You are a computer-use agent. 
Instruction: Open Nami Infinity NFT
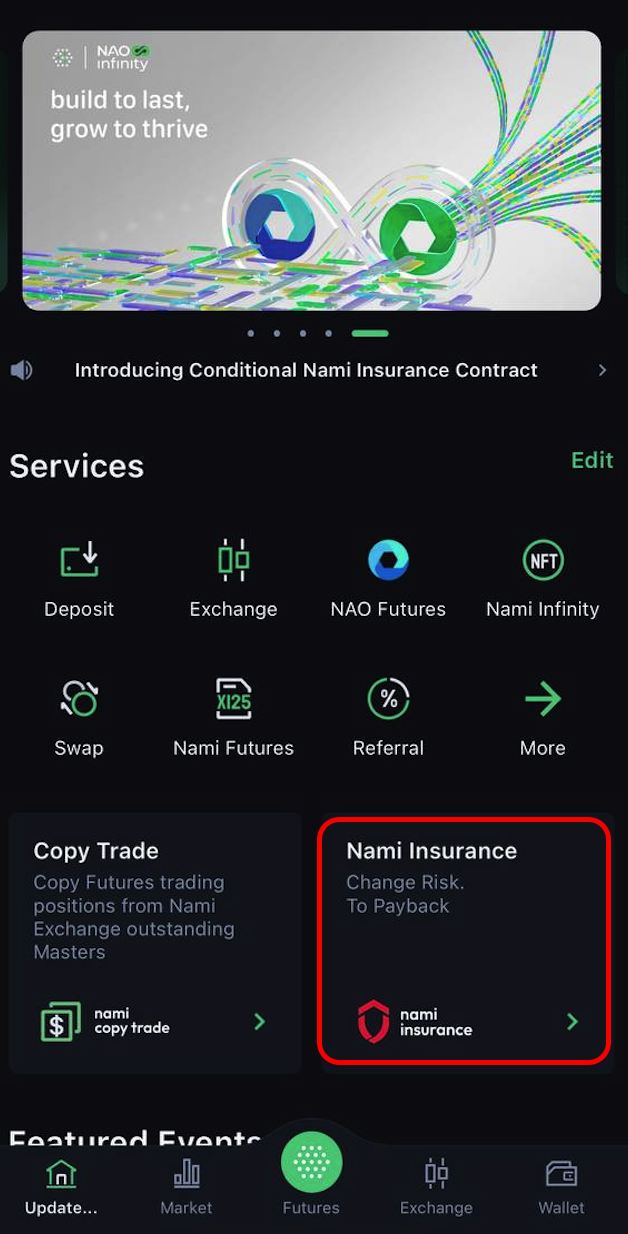[x=542, y=578]
